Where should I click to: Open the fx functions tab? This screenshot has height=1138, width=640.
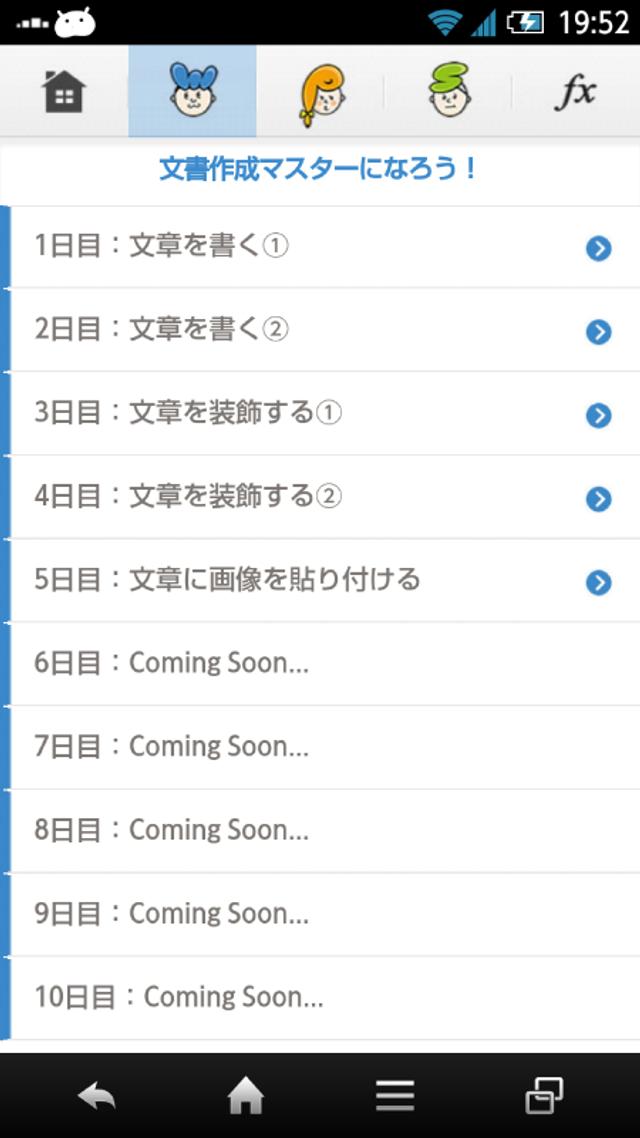pyautogui.click(x=575, y=91)
